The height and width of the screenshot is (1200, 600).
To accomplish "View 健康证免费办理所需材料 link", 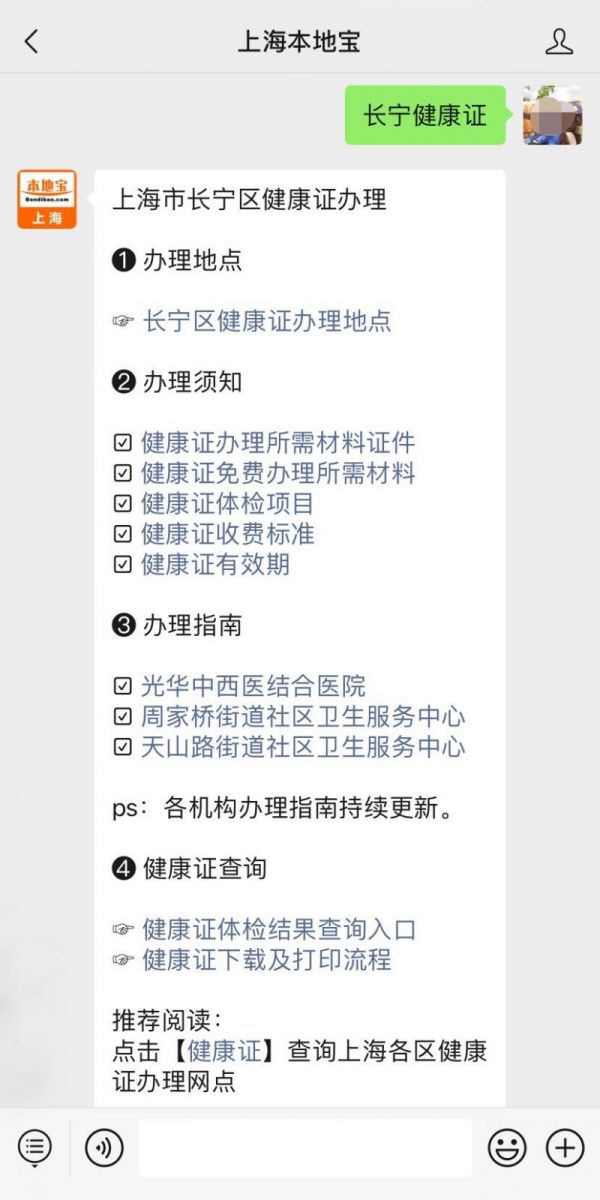I will pyautogui.click(x=277, y=473).
